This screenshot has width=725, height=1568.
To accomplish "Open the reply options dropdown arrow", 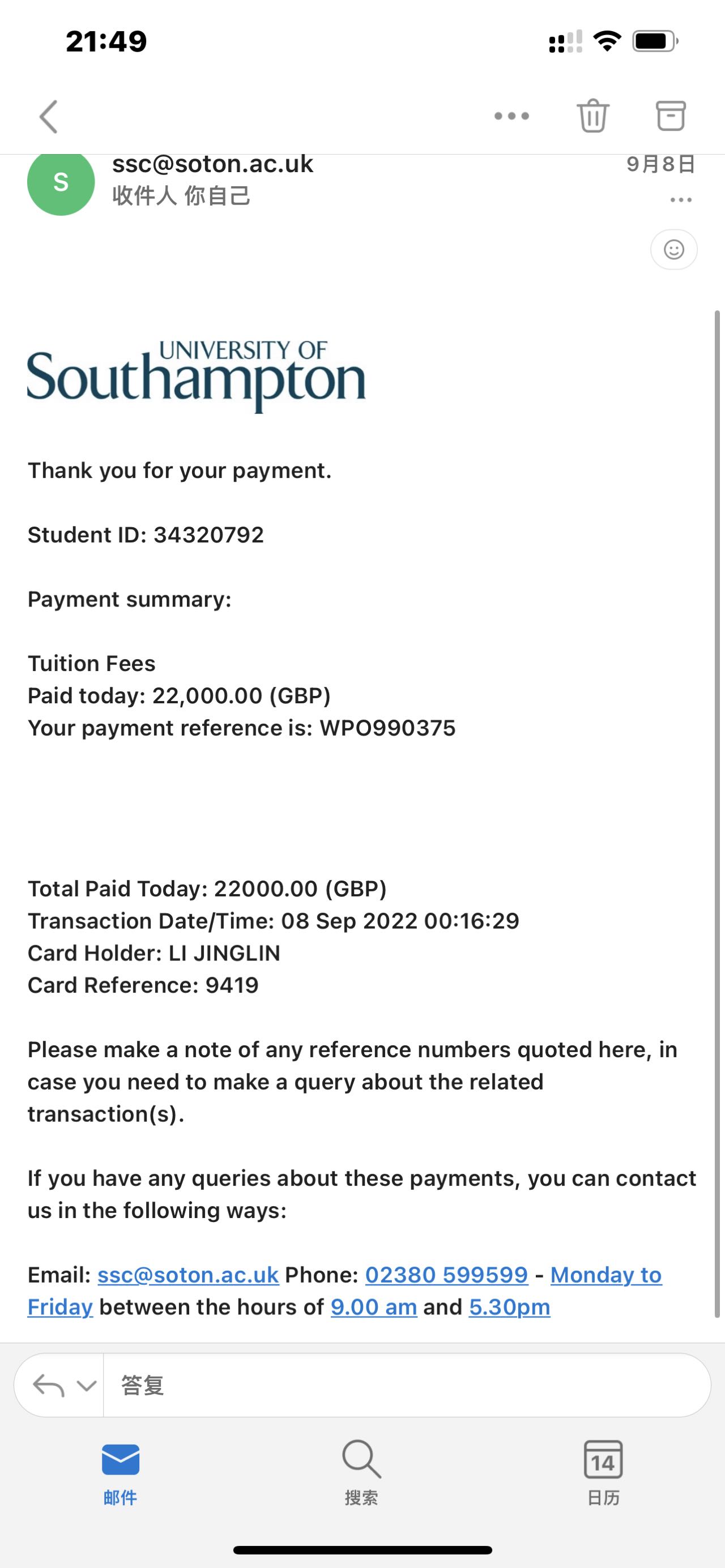I will click(87, 1386).
